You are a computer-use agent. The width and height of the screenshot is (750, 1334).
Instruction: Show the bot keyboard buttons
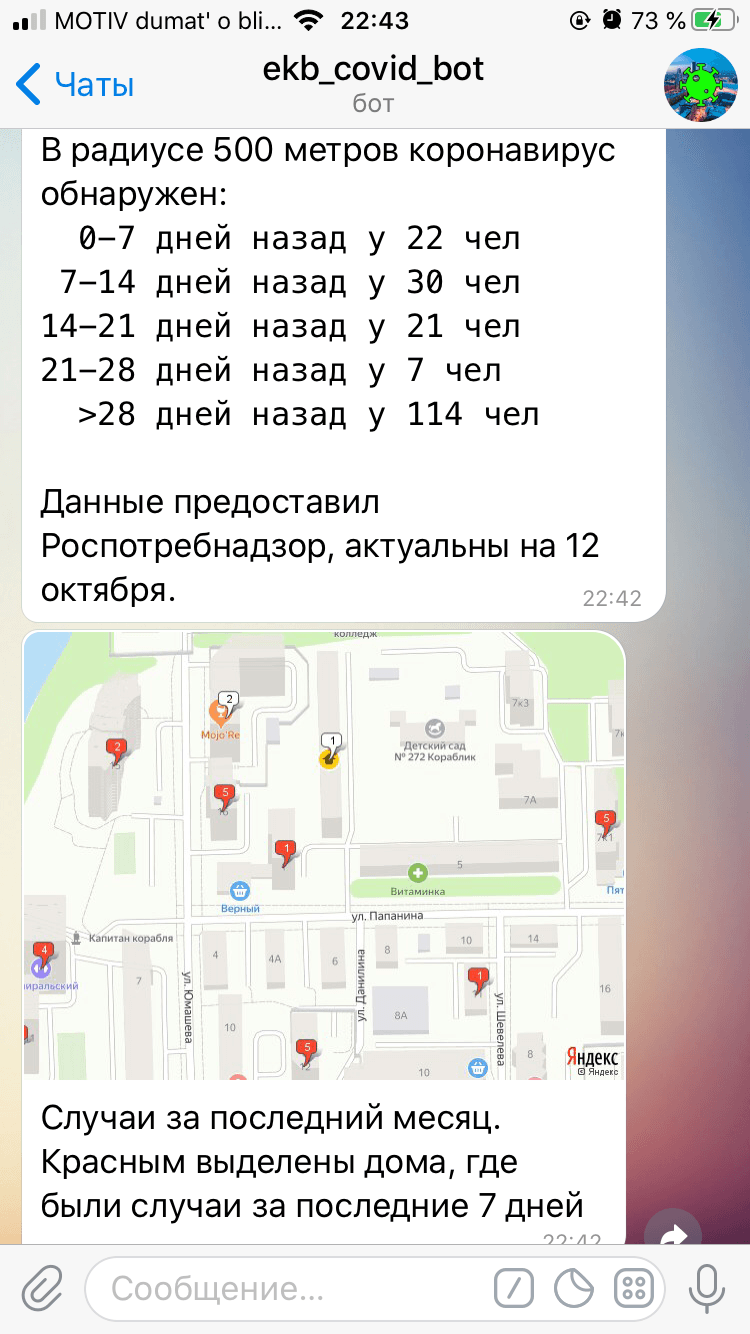coord(635,1289)
